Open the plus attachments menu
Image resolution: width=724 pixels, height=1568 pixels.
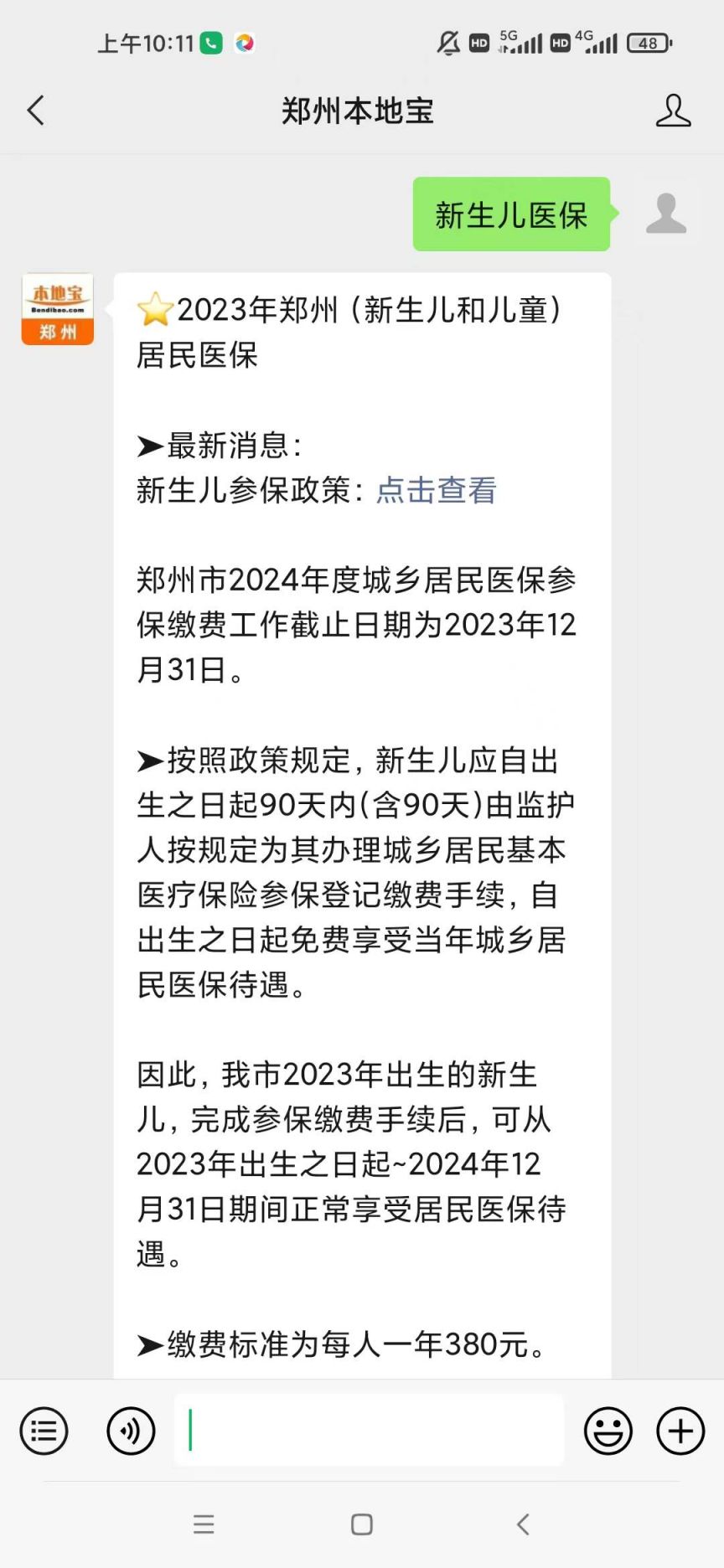click(x=680, y=1431)
